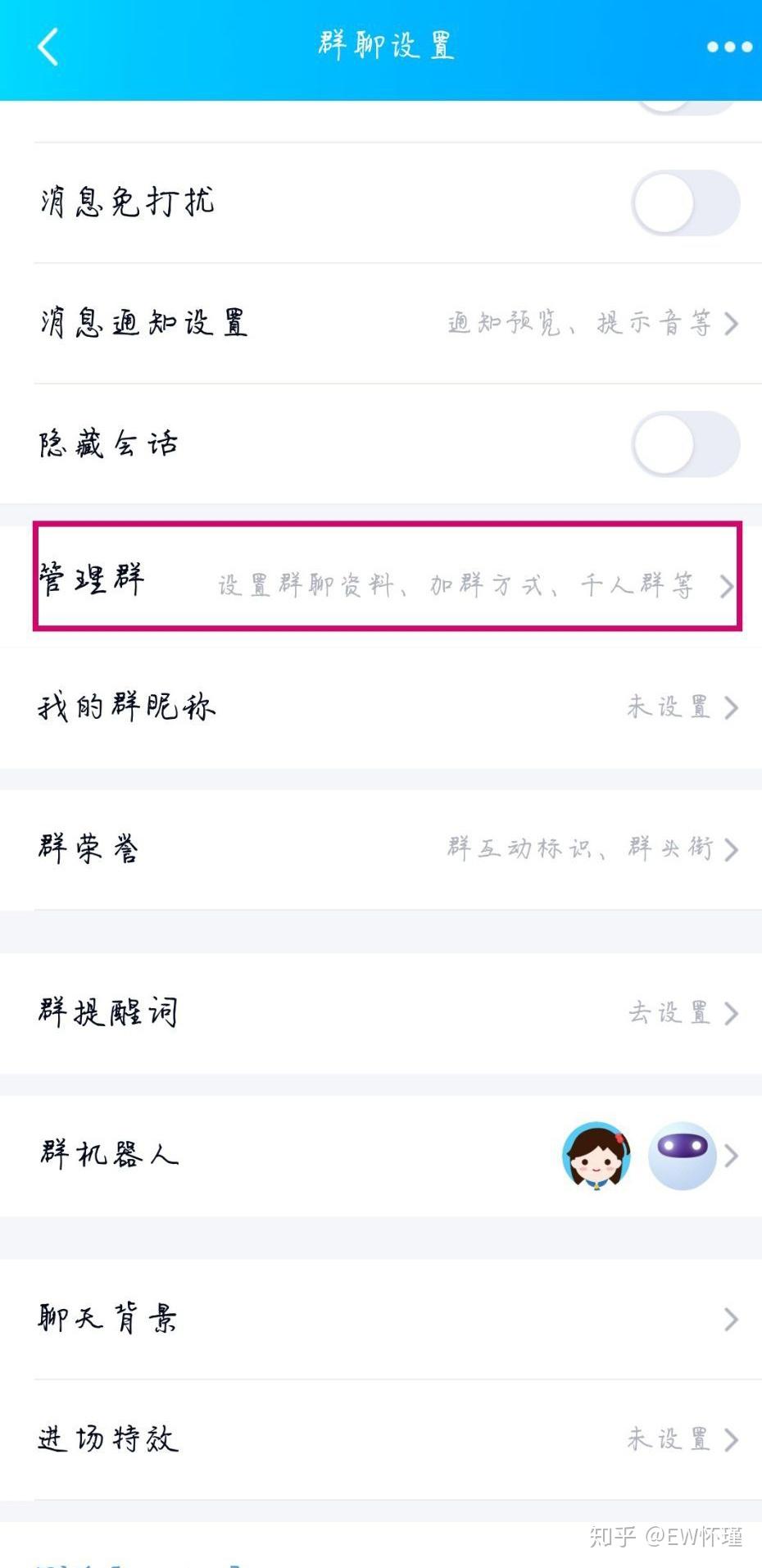762x1568 pixels.
Task: Click 未设置 beside 我的群昵称
Action: point(669,707)
